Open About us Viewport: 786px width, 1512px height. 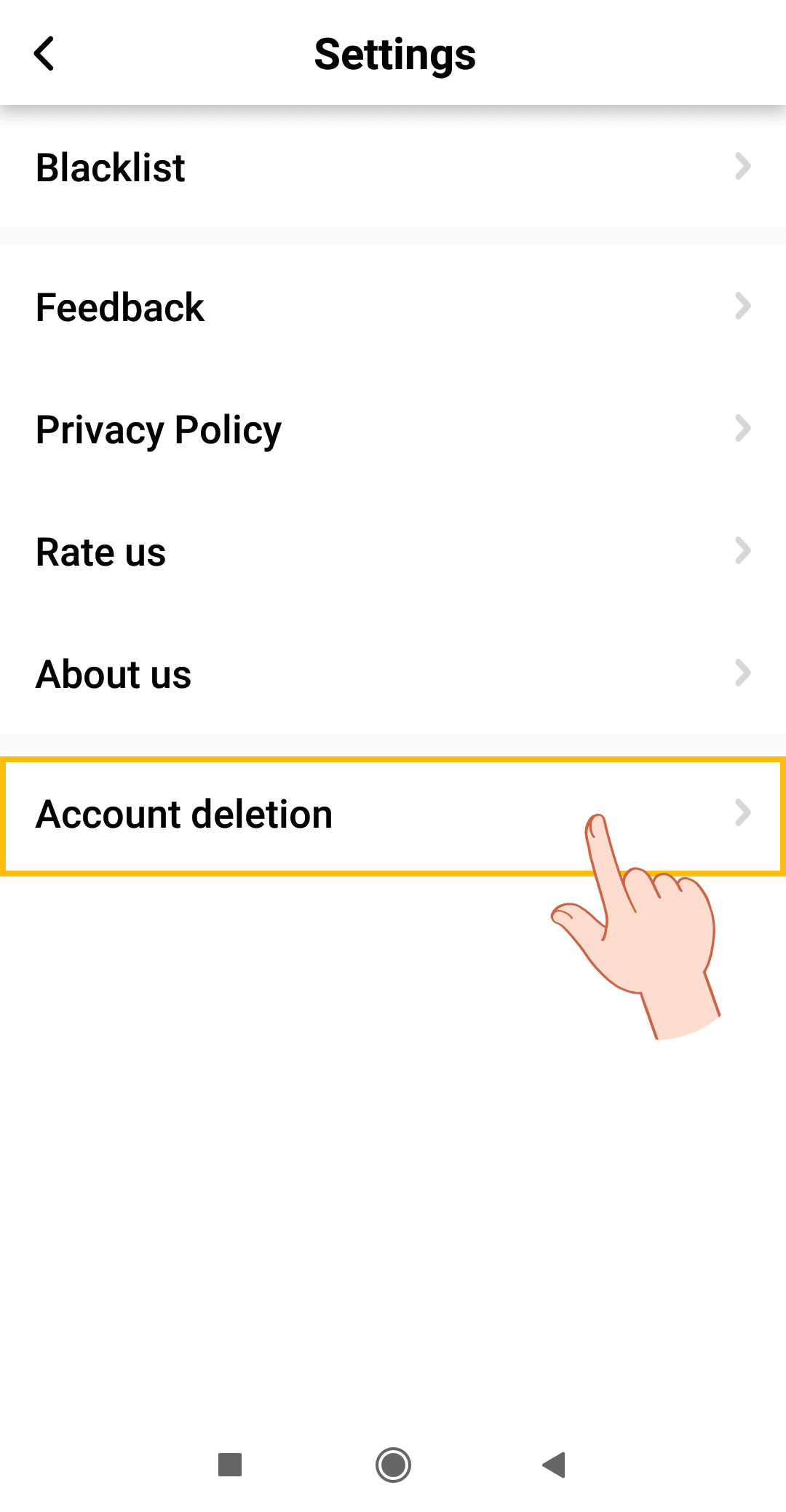393,673
